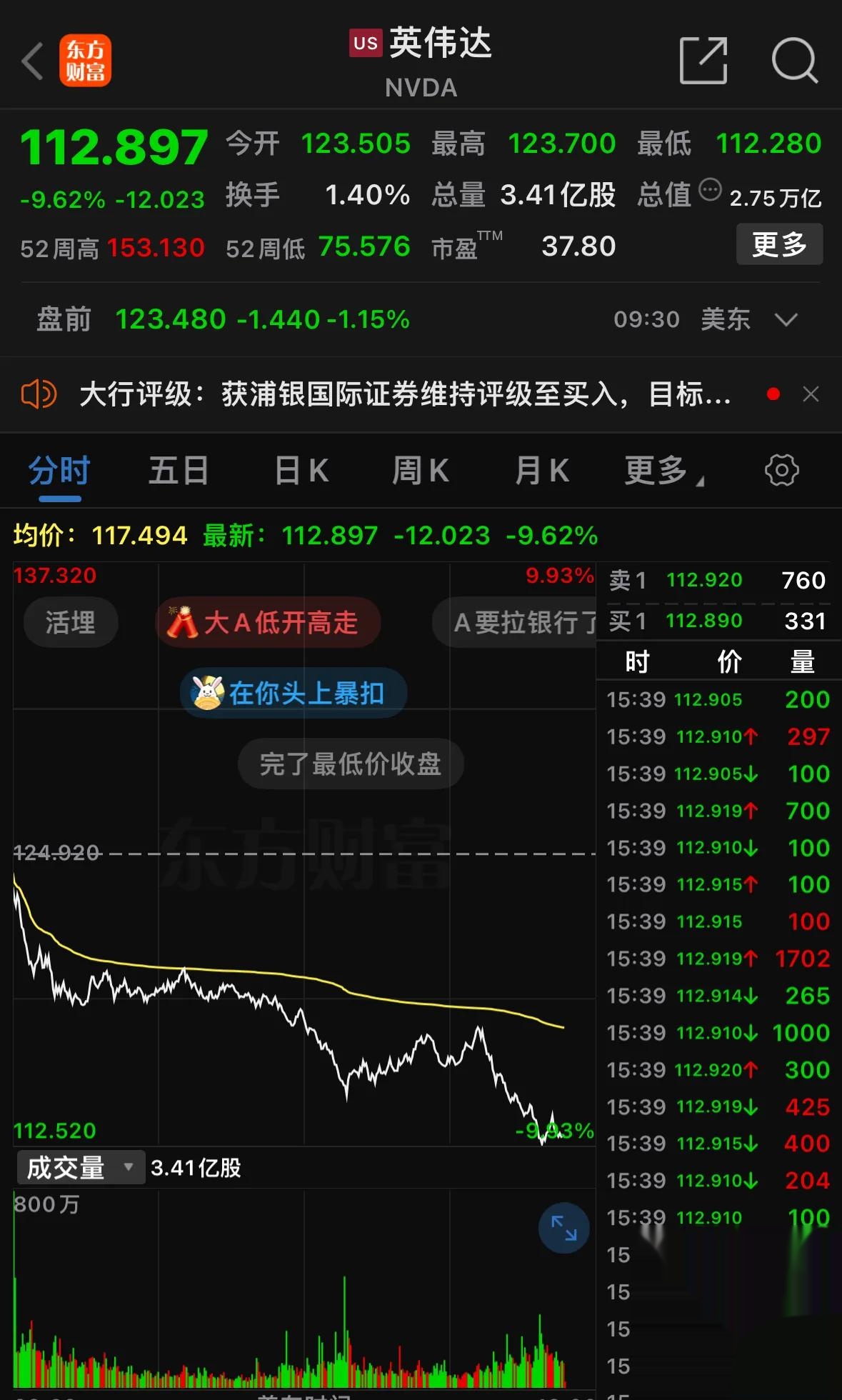Expand the chart to full screen
Image resolution: width=842 pixels, height=1400 pixels.
pyautogui.click(x=563, y=1228)
